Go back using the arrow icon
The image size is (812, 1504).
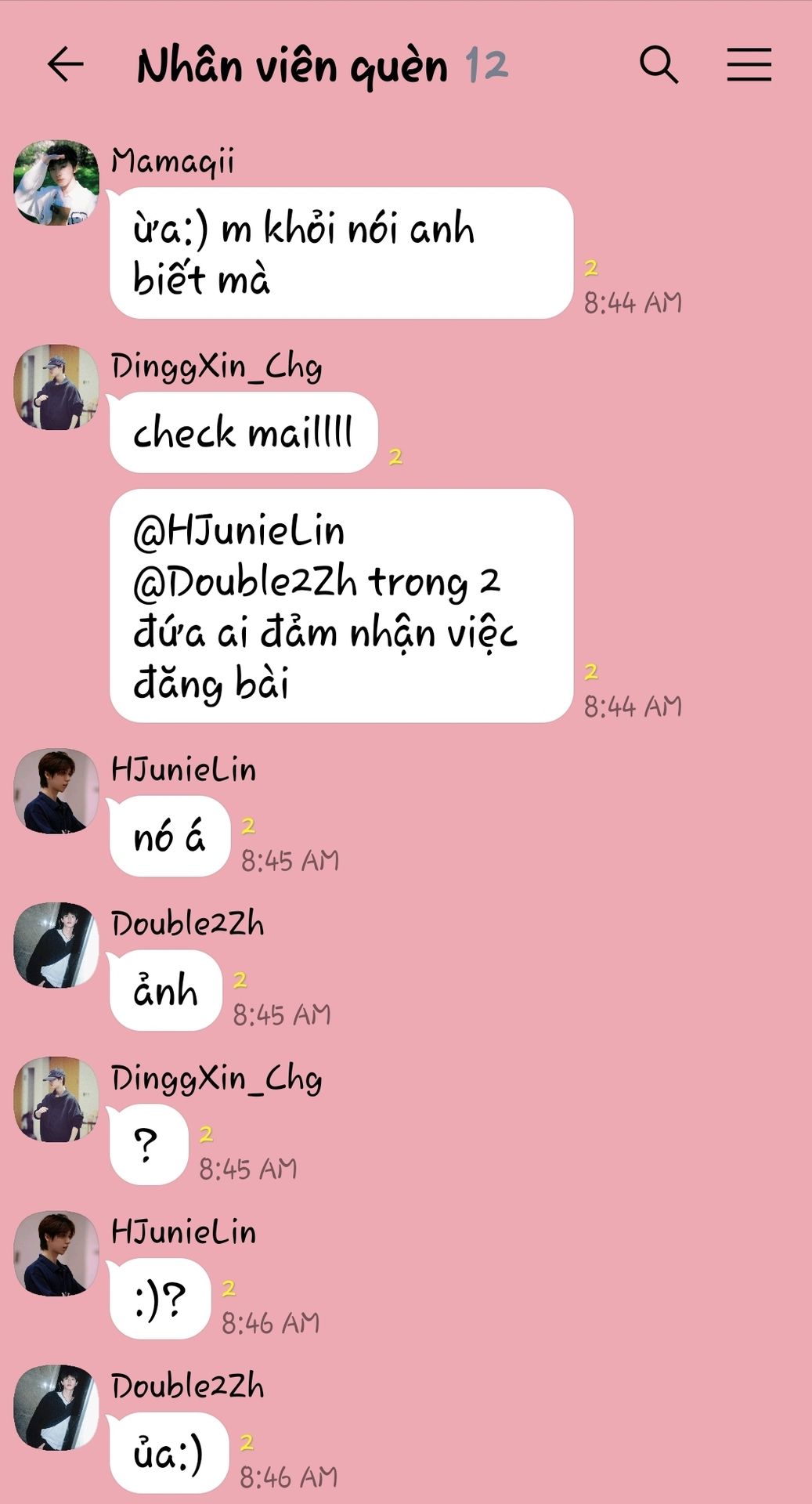click(x=65, y=64)
